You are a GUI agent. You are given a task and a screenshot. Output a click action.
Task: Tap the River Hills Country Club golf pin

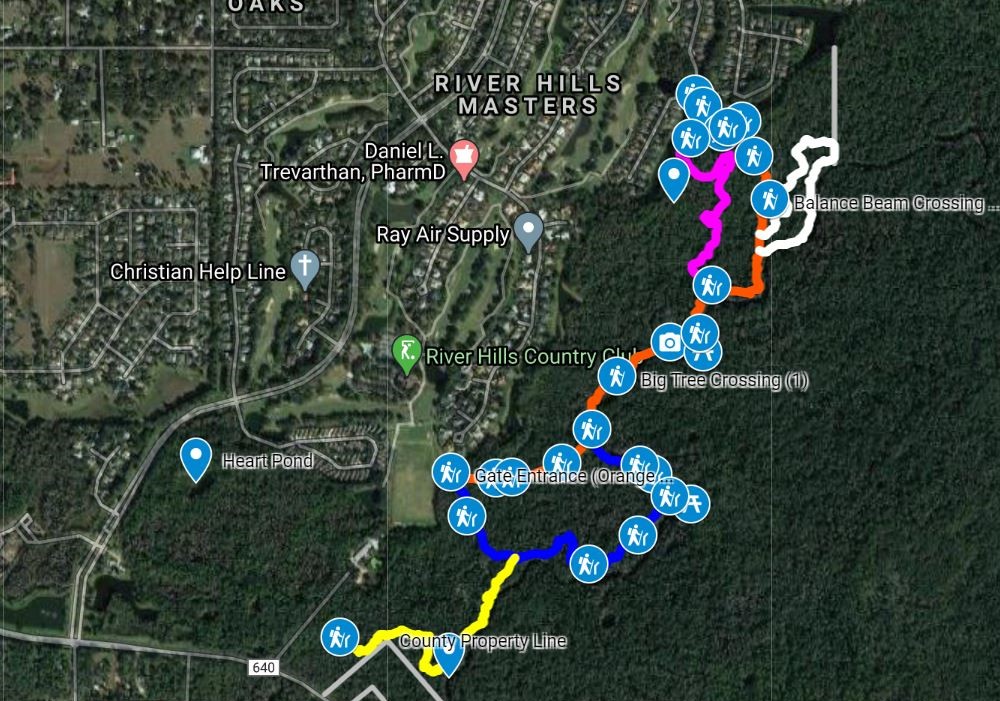[405, 352]
